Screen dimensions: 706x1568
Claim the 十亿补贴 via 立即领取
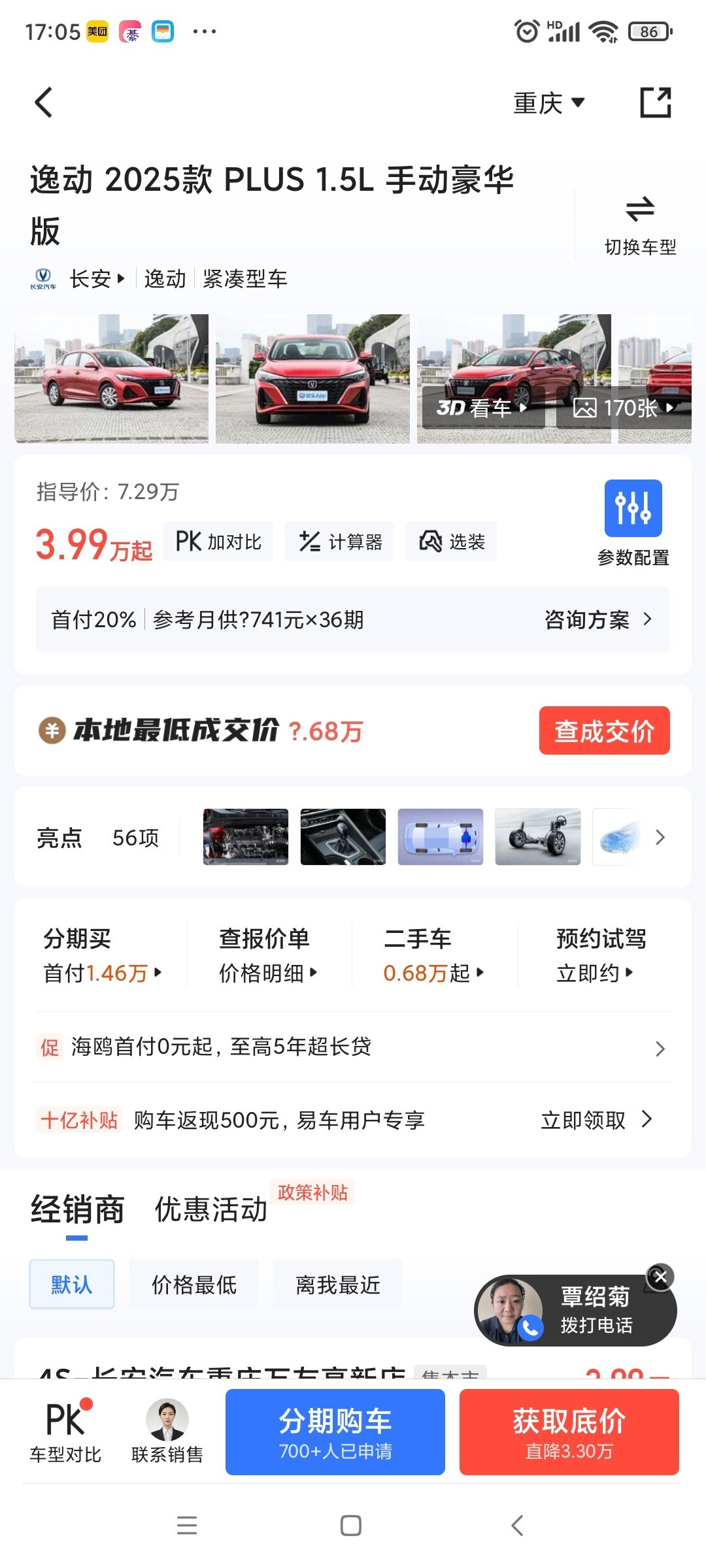click(596, 1120)
